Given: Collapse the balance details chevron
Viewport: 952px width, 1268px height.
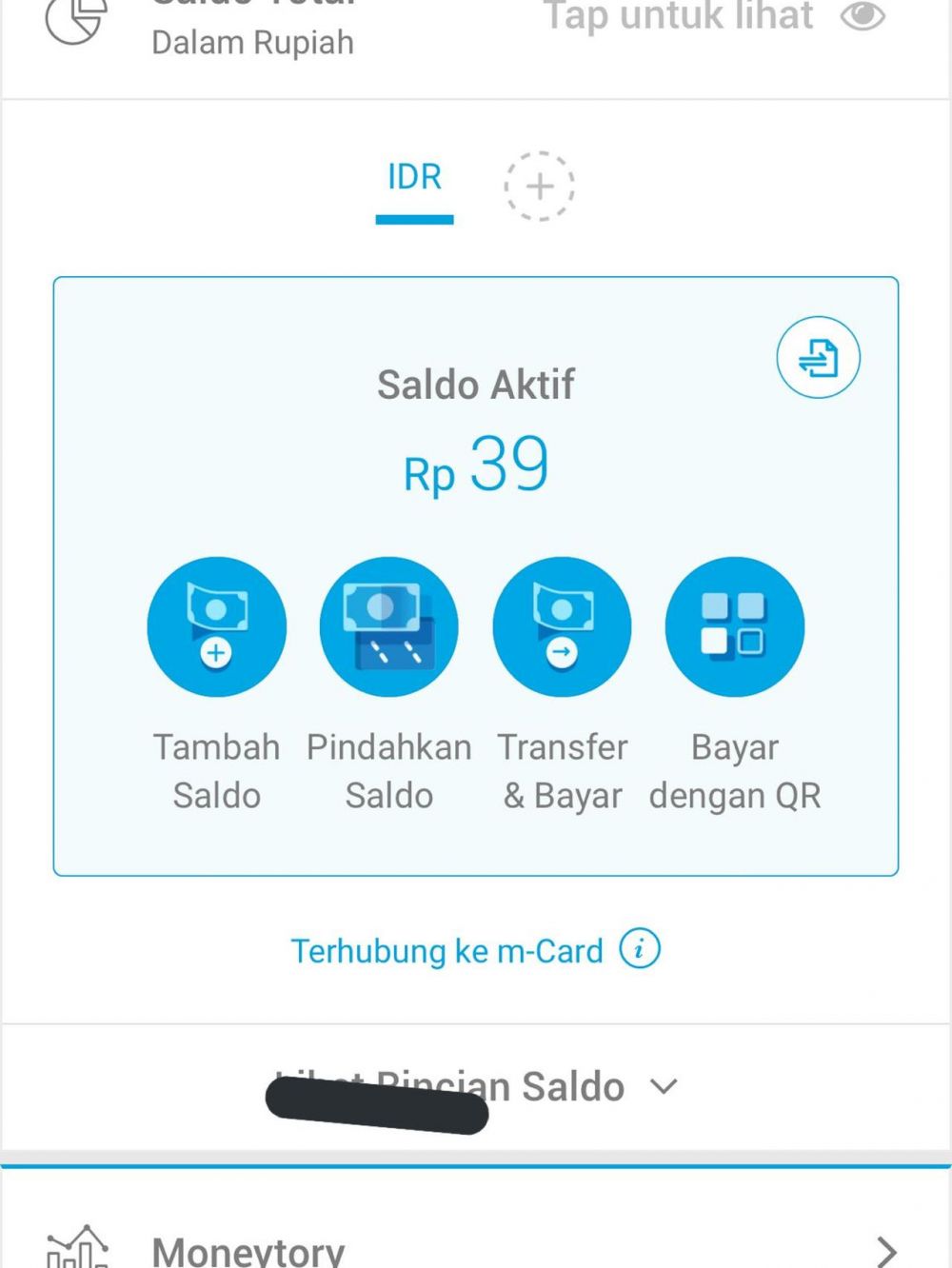Looking at the screenshot, I should [x=664, y=1085].
